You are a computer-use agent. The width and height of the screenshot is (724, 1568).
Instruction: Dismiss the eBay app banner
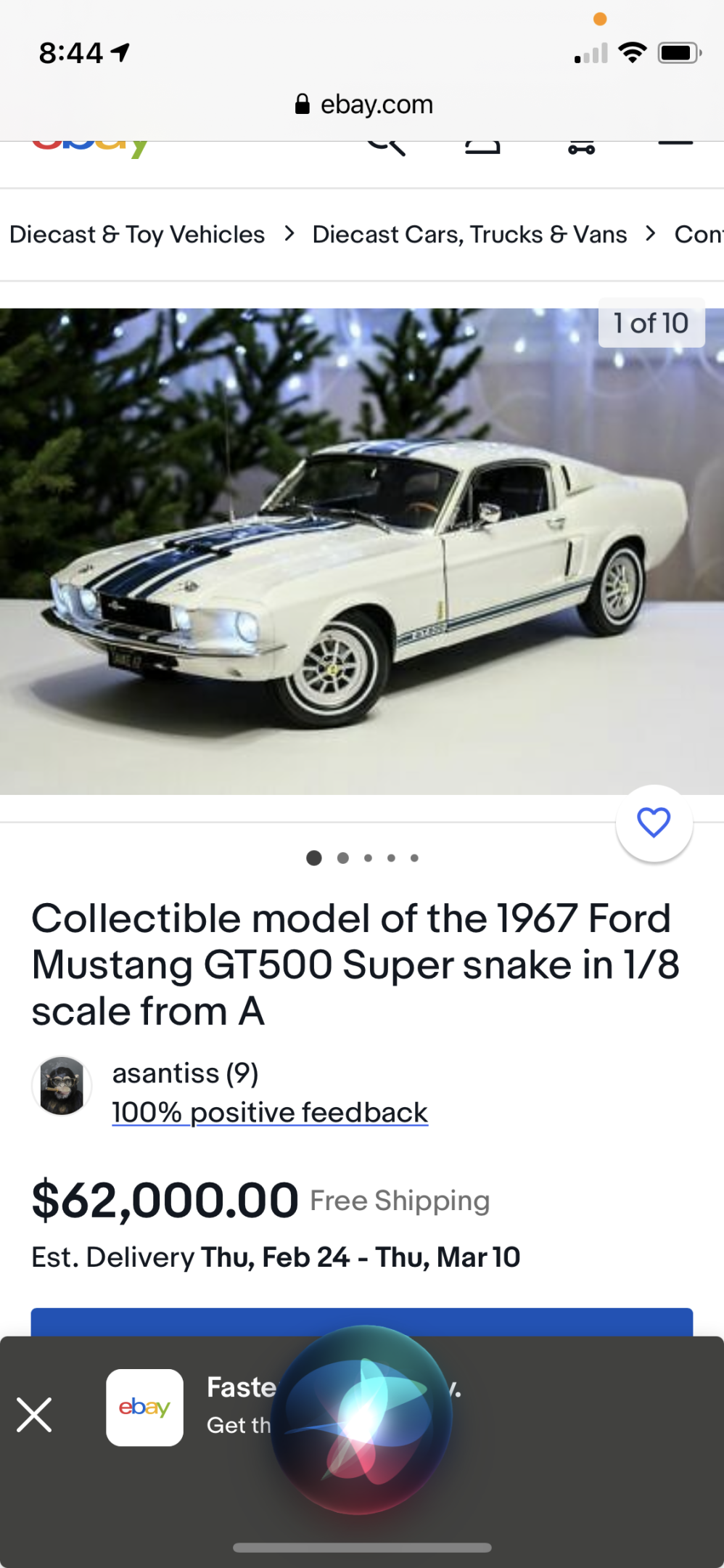(x=34, y=1415)
